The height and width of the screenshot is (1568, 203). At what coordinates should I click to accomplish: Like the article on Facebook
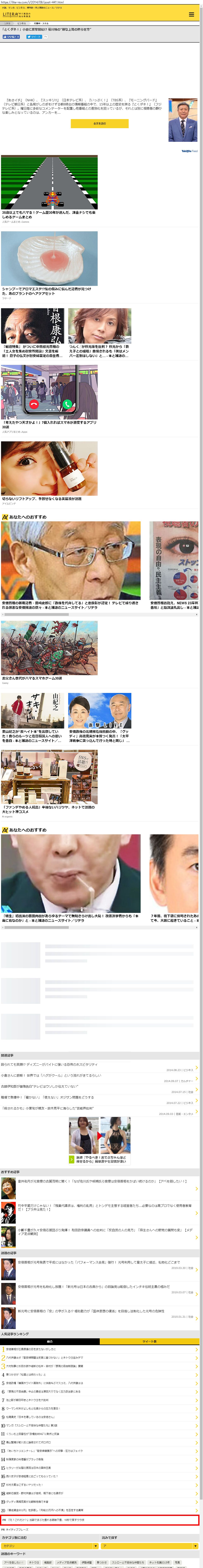(x=11, y=37)
